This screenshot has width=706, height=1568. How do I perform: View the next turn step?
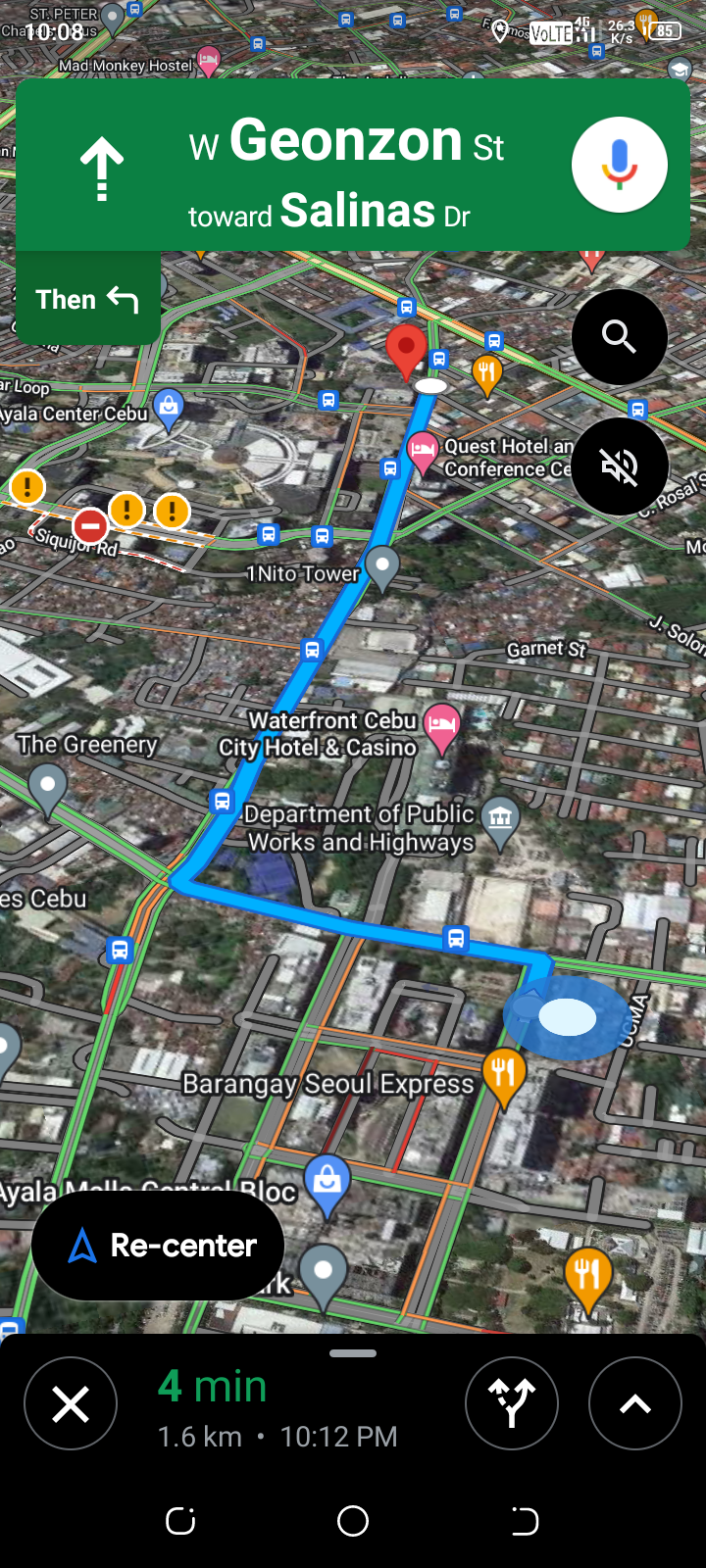tap(87, 299)
